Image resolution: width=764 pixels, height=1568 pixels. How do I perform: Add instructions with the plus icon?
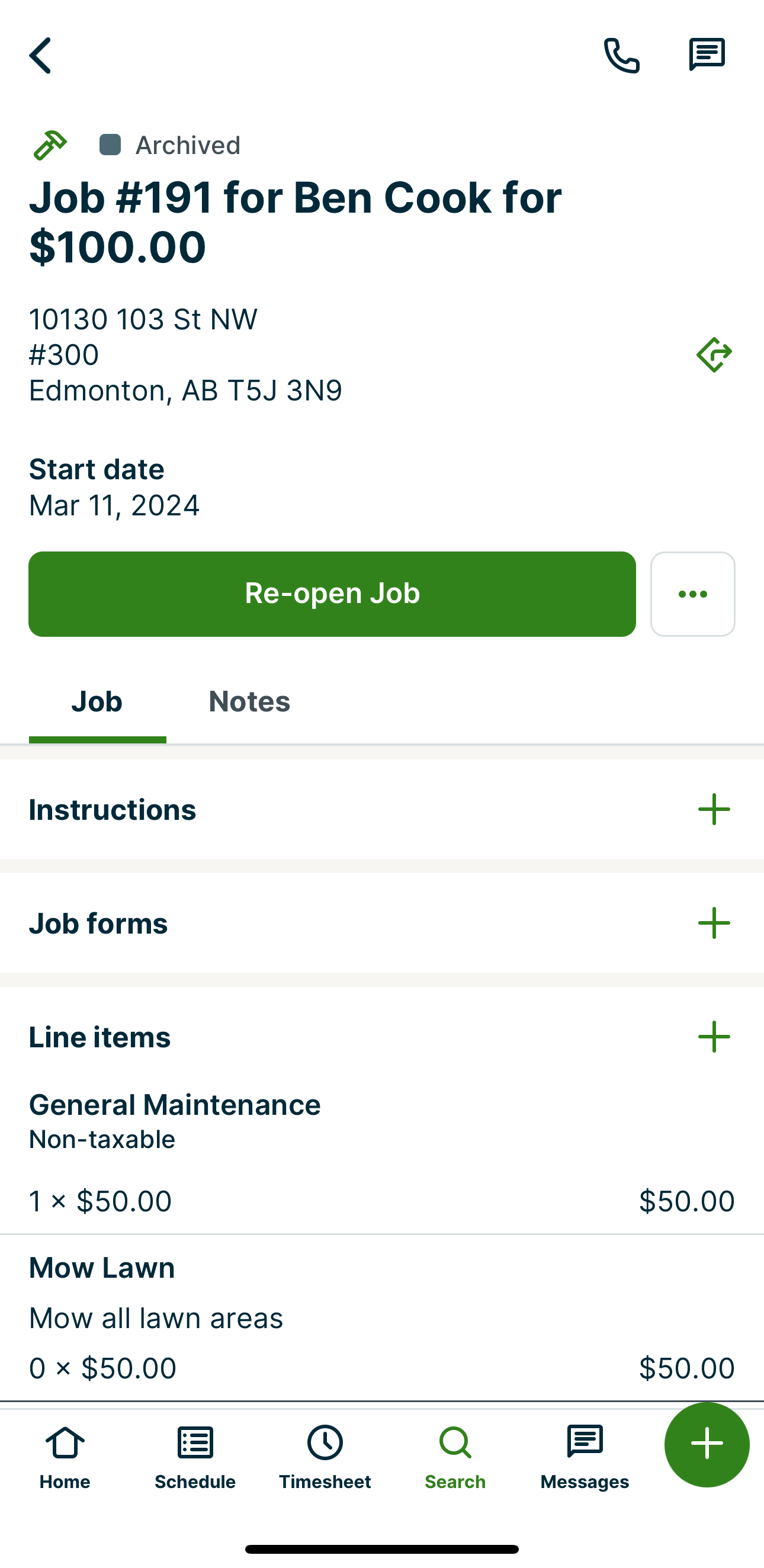[714, 810]
